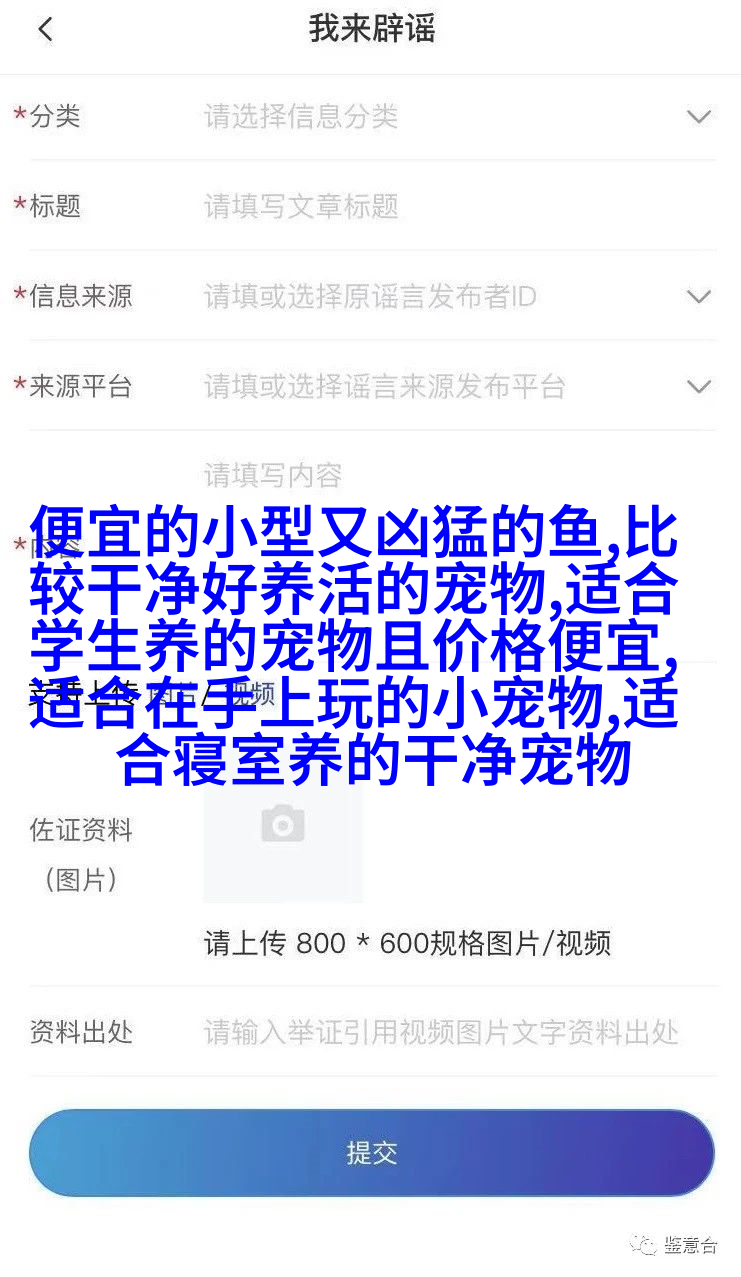Screen dimensions: 741x1277
Task: Expand the 信息来源 publisher ID picker
Action: (698, 297)
